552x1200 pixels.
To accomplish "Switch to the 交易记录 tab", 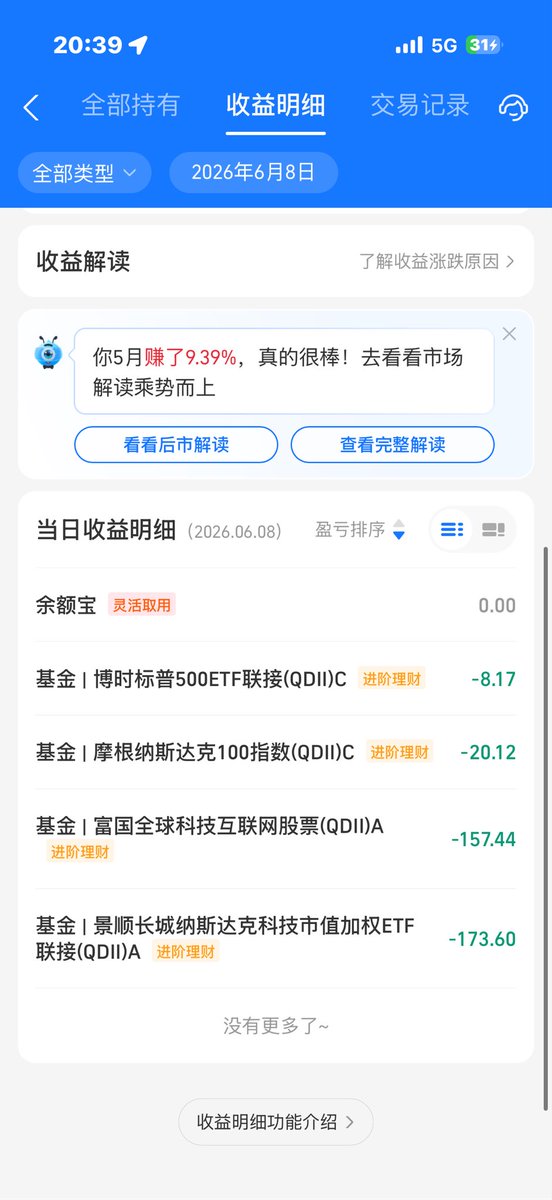I will [420, 105].
